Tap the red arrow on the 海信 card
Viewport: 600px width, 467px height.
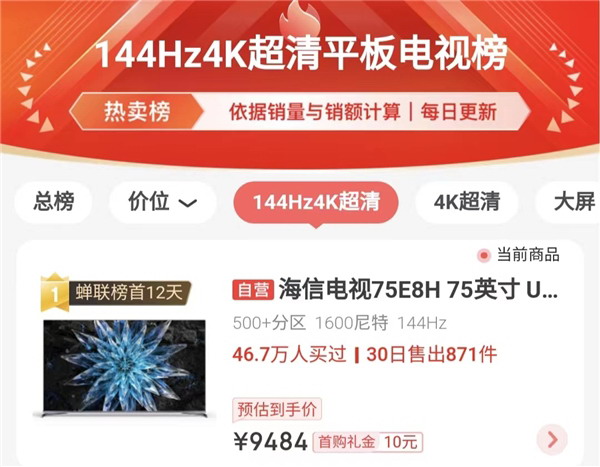coord(552,438)
